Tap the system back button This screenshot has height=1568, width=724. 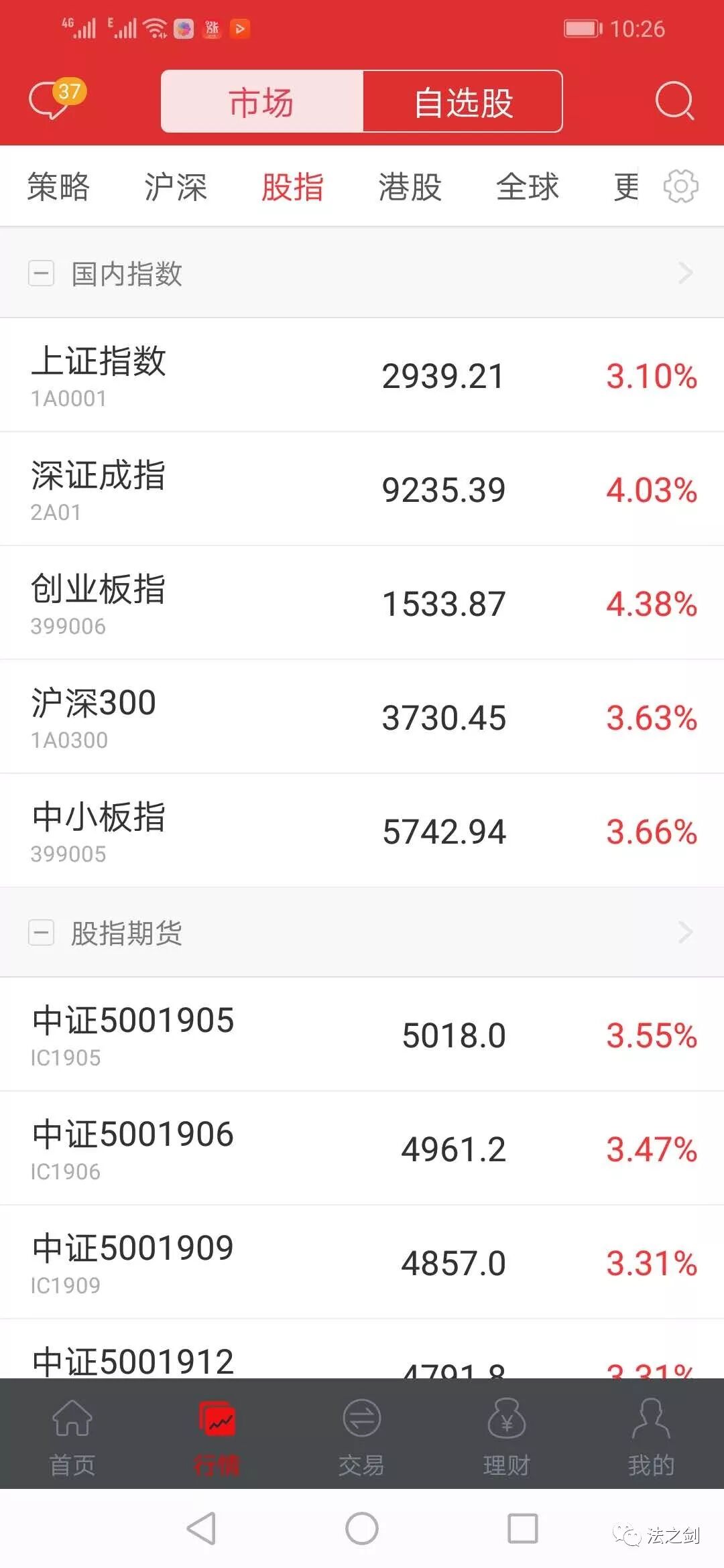click(201, 1528)
